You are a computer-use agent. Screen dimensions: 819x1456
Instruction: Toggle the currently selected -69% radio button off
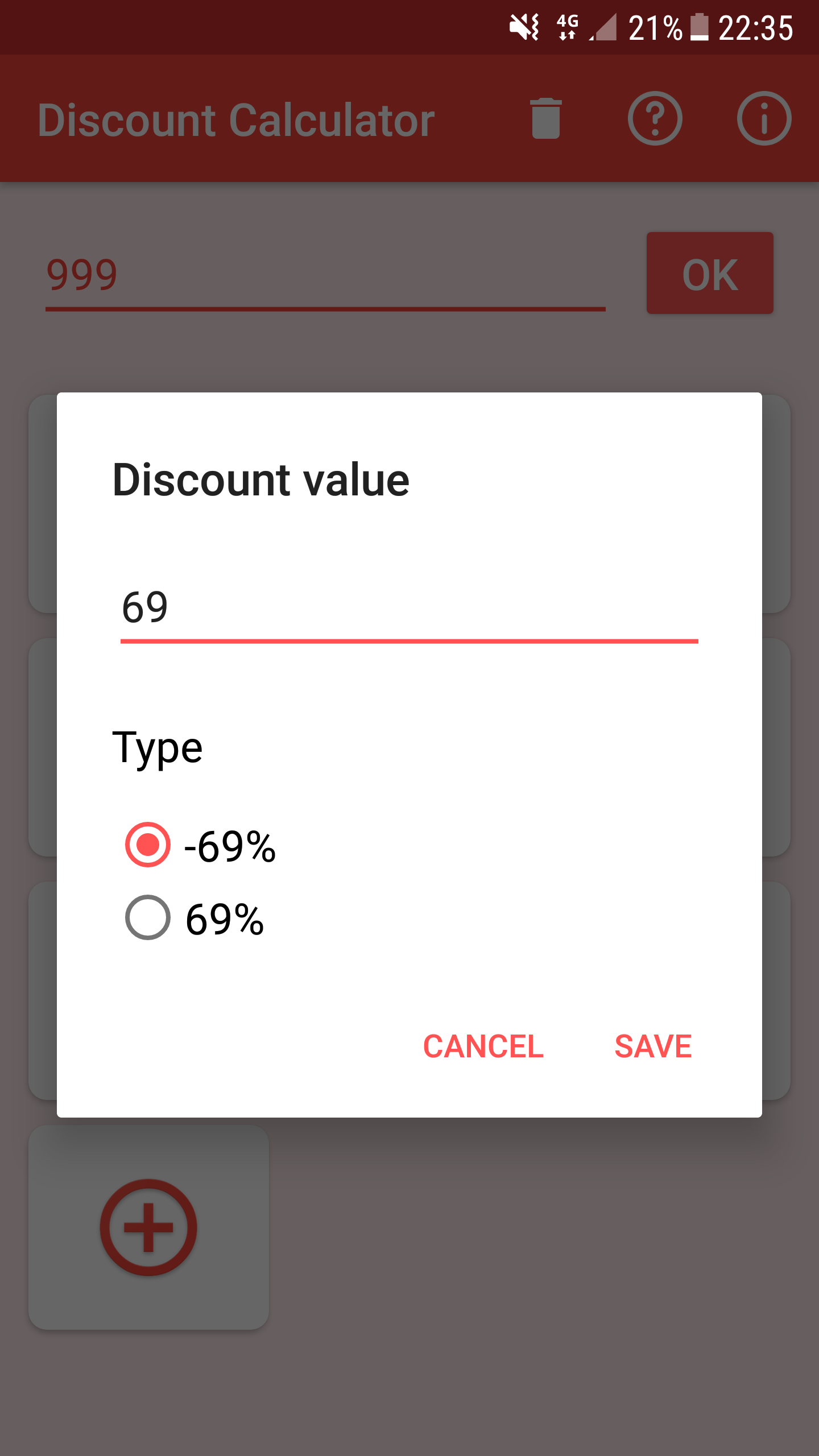click(x=147, y=847)
